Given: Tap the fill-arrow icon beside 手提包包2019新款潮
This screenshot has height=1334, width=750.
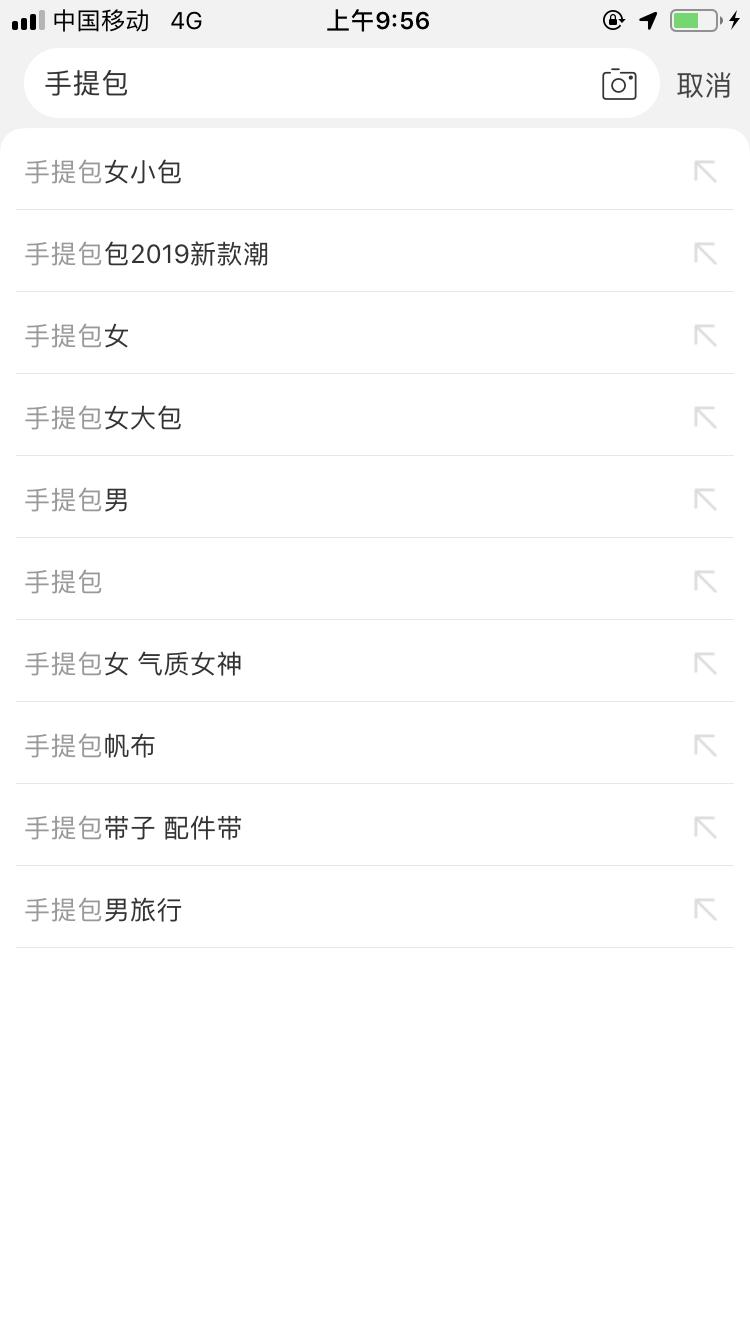Looking at the screenshot, I should pyautogui.click(x=705, y=253).
